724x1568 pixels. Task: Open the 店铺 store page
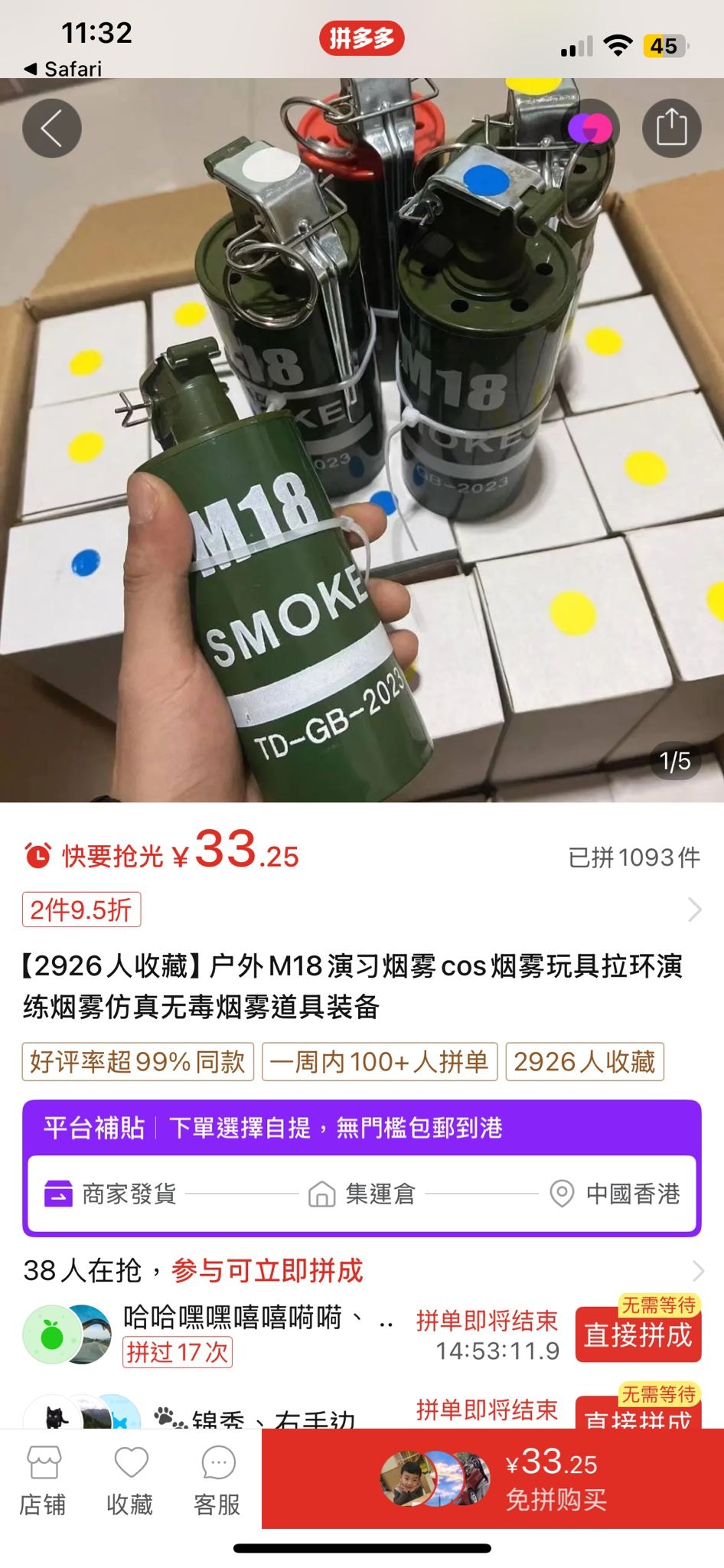43,1480
